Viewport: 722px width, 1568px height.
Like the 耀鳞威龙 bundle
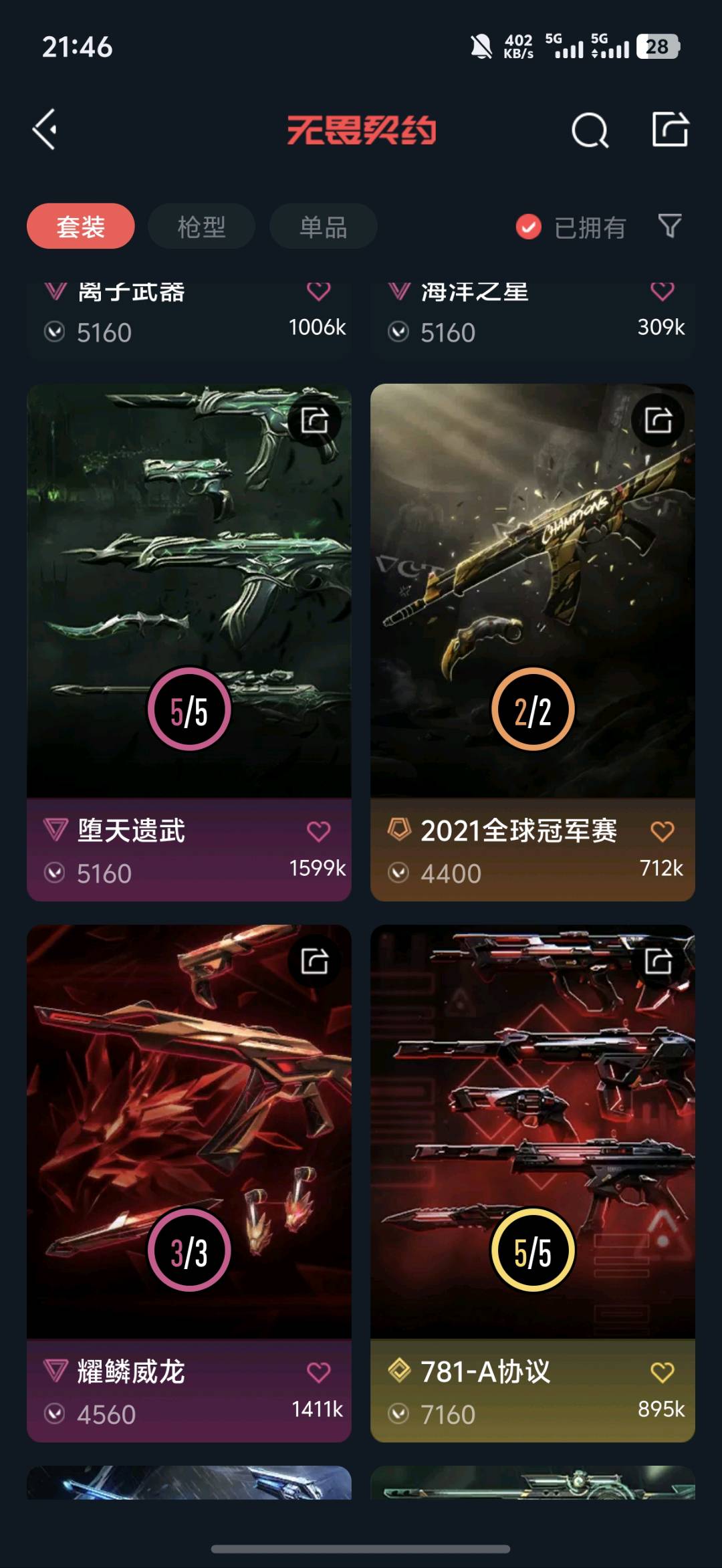click(319, 1372)
